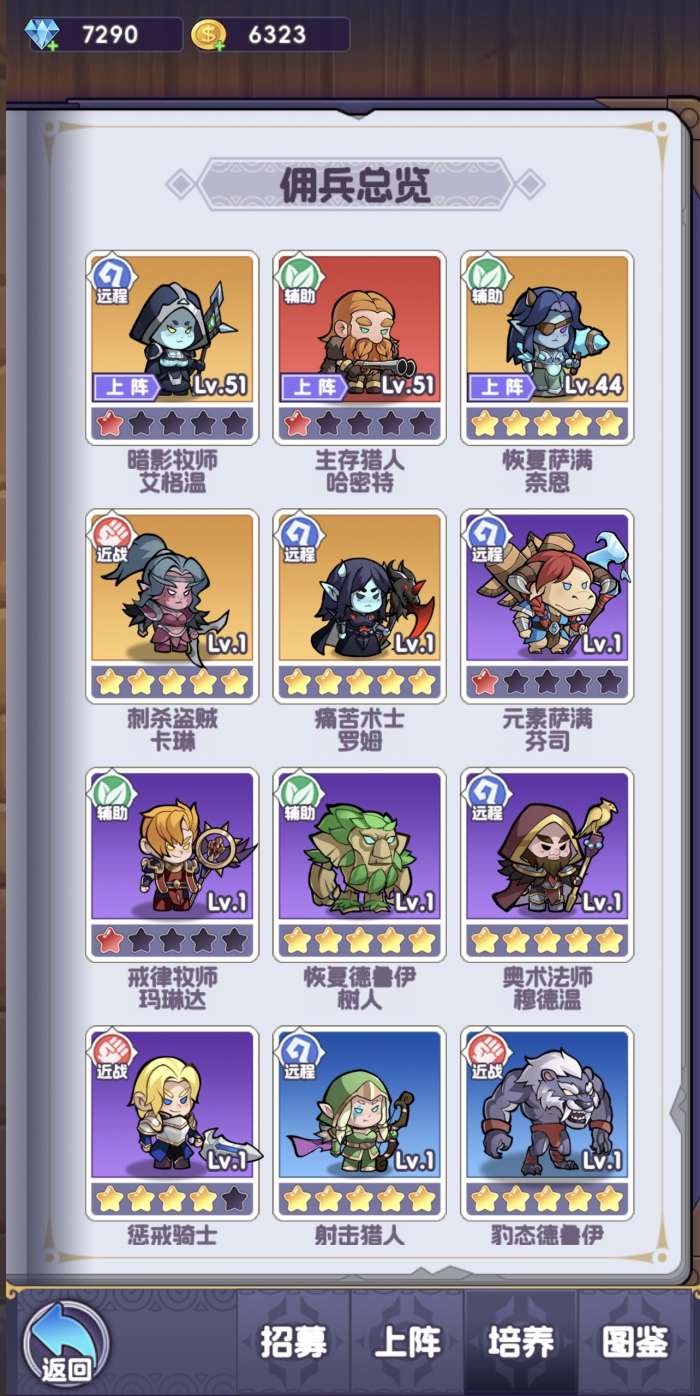Image resolution: width=700 pixels, height=1396 pixels.
Task: Select the 培养 tab
Action: pos(521,1343)
